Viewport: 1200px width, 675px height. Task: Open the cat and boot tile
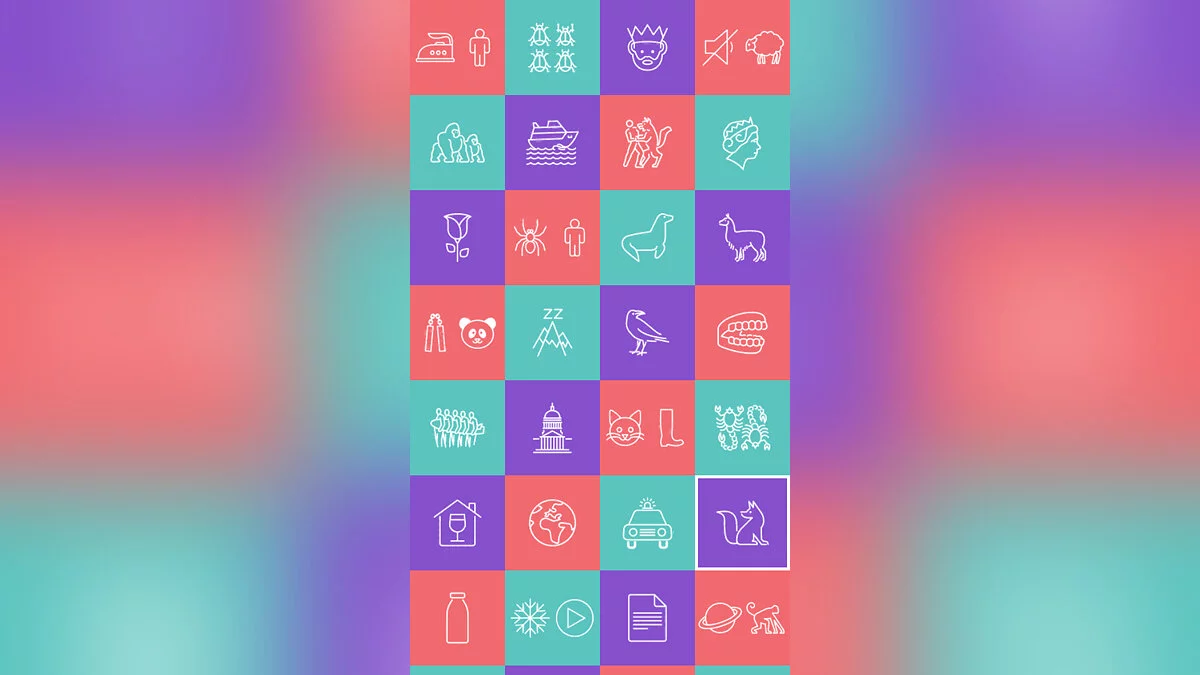pos(647,427)
